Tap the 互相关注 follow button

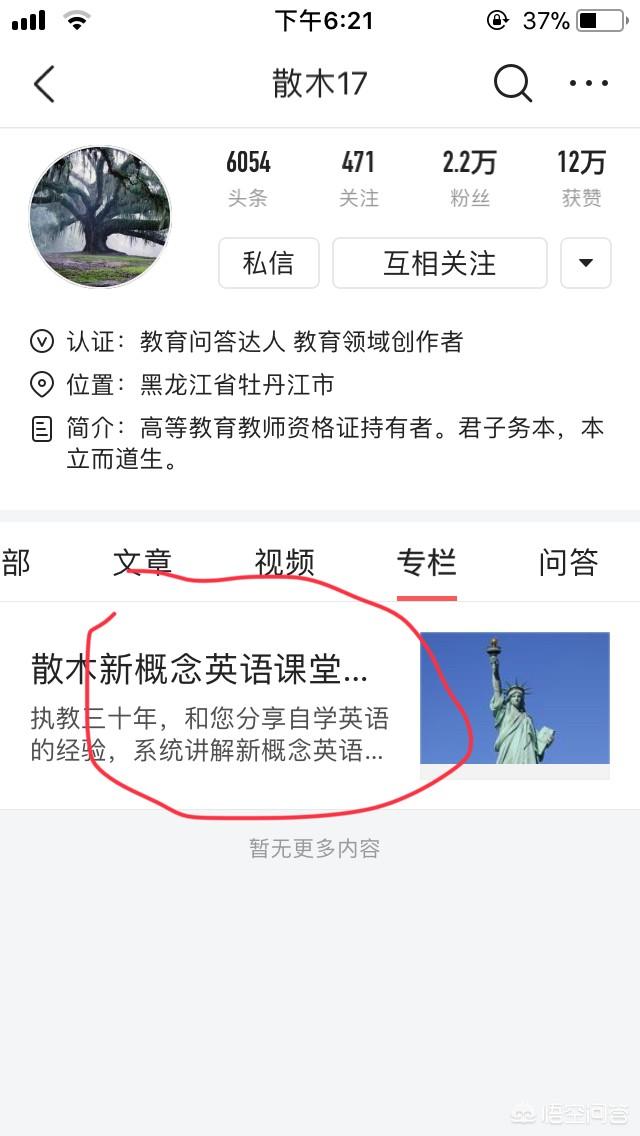coord(439,263)
